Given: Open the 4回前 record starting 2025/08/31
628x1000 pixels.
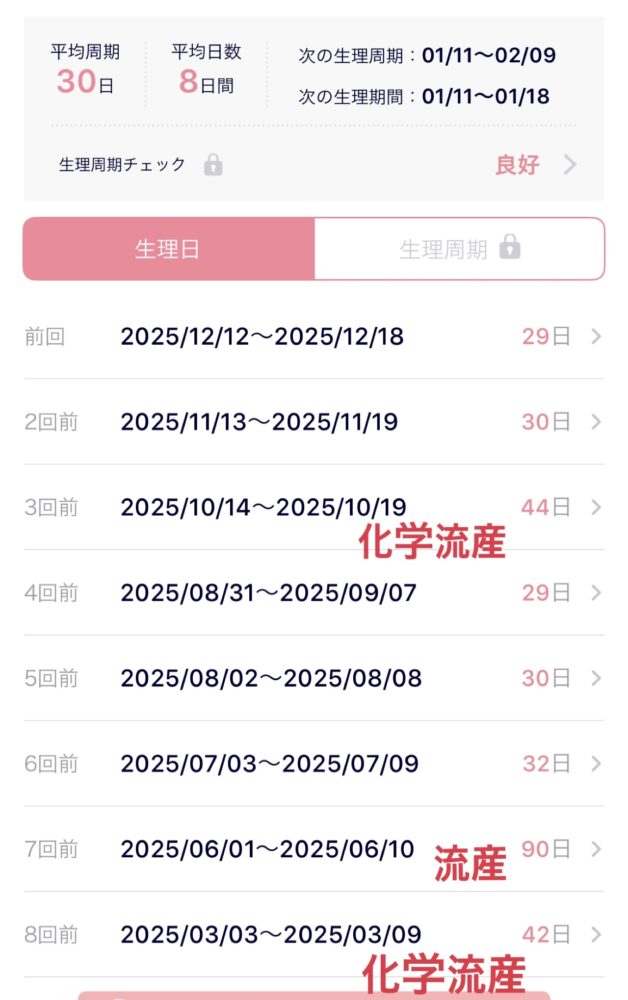Looking at the screenshot, I should click(x=313, y=593).
